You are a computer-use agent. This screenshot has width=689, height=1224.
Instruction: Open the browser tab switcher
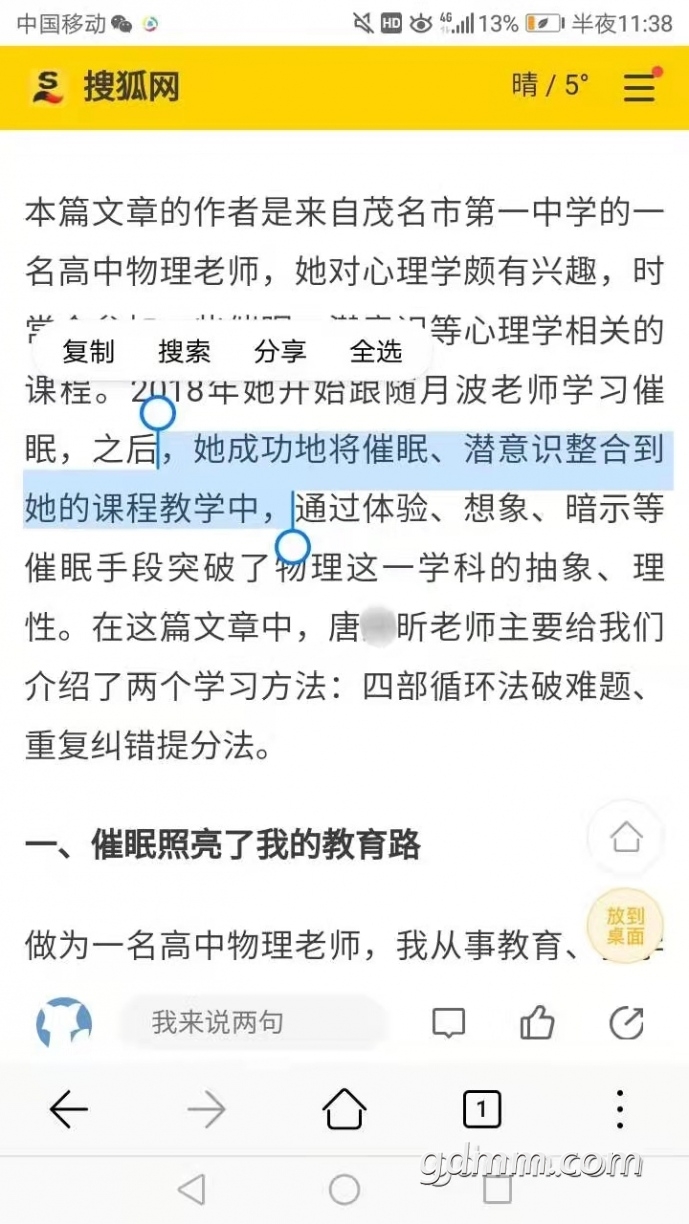(x=482, y=1109)
